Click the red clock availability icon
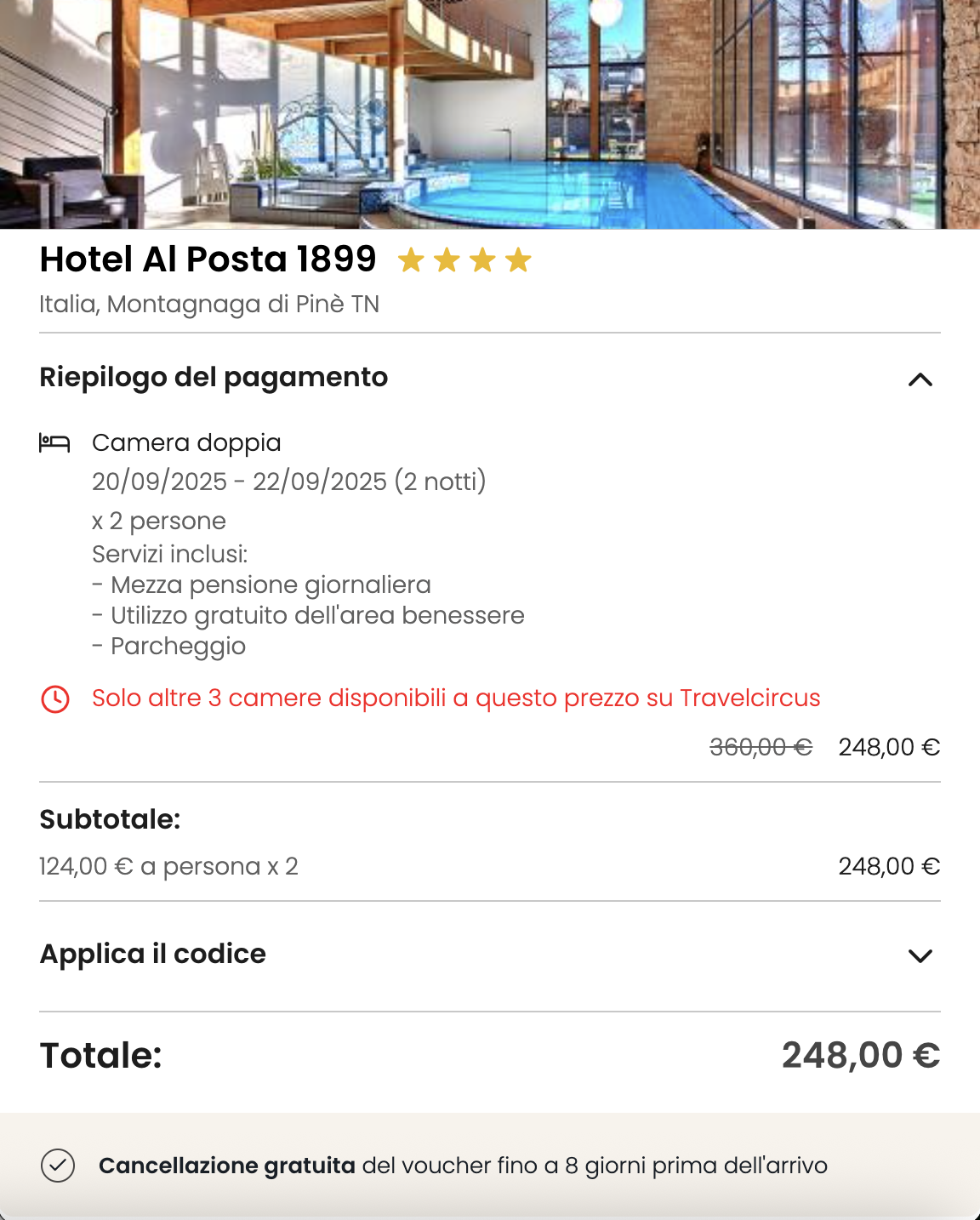This screenshot has height=1220, width=980. click(x=55, y=698)
